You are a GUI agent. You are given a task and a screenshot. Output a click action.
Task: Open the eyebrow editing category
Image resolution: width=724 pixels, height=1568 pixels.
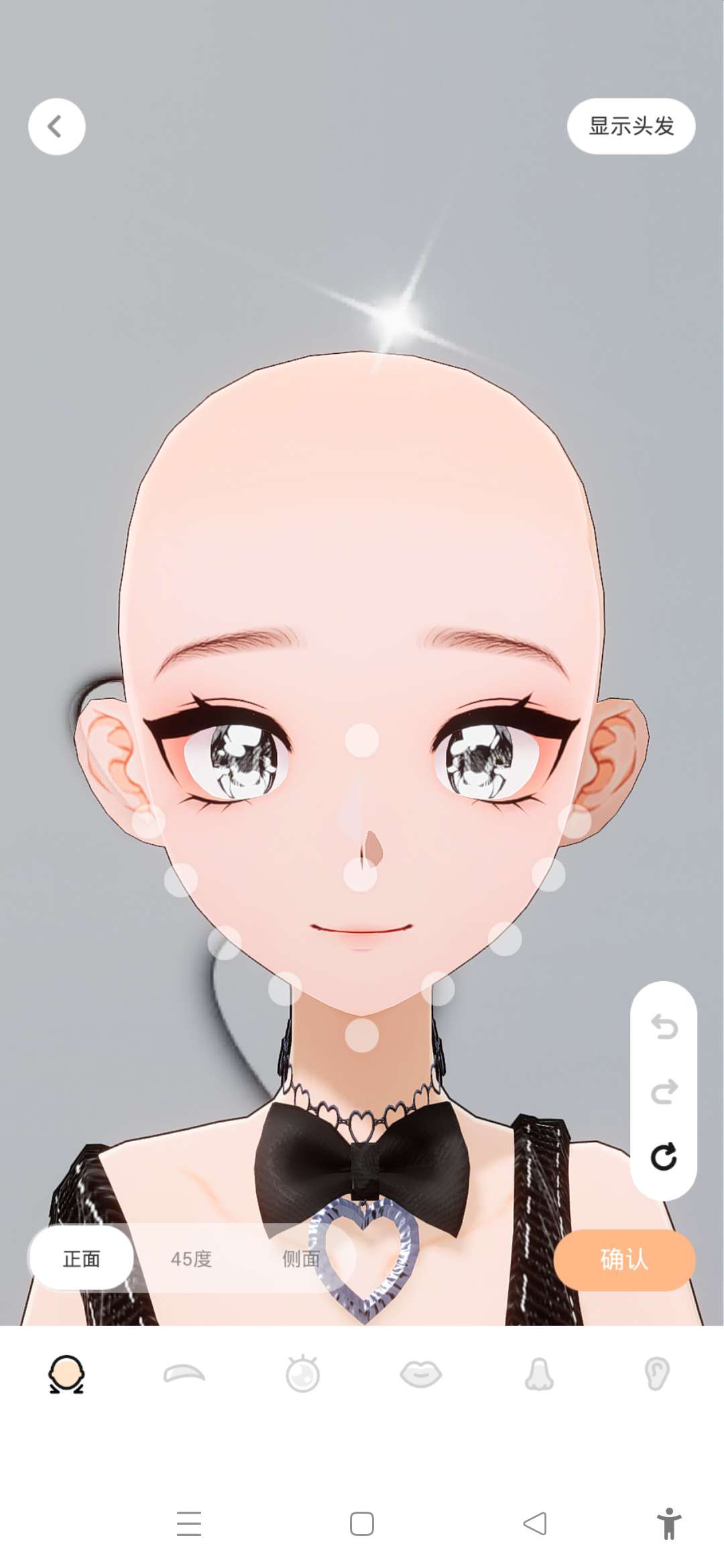pos(184,1374)
